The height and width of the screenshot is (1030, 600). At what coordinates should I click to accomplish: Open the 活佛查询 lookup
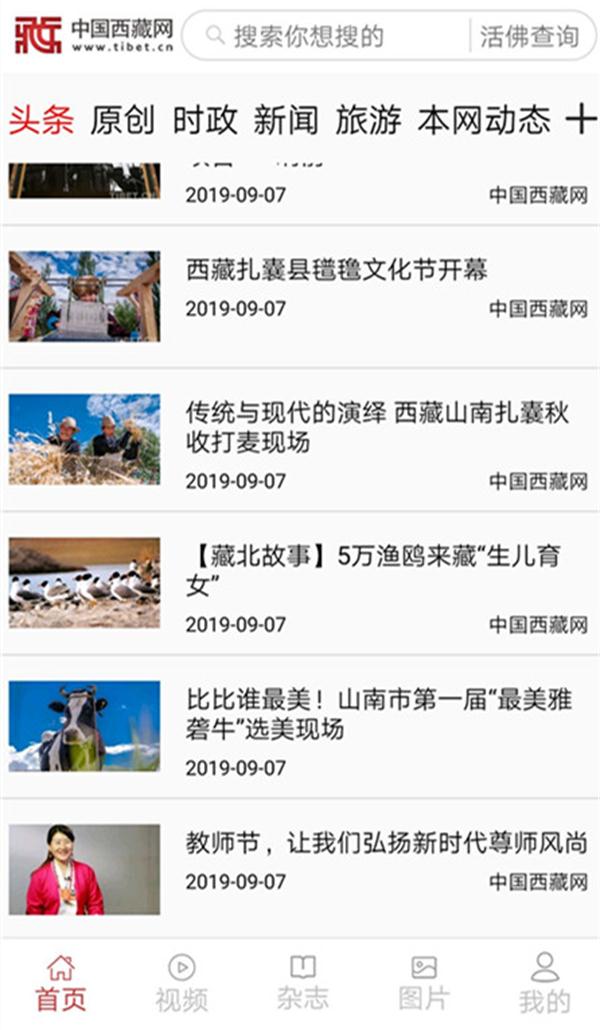[x=529, y=37]
